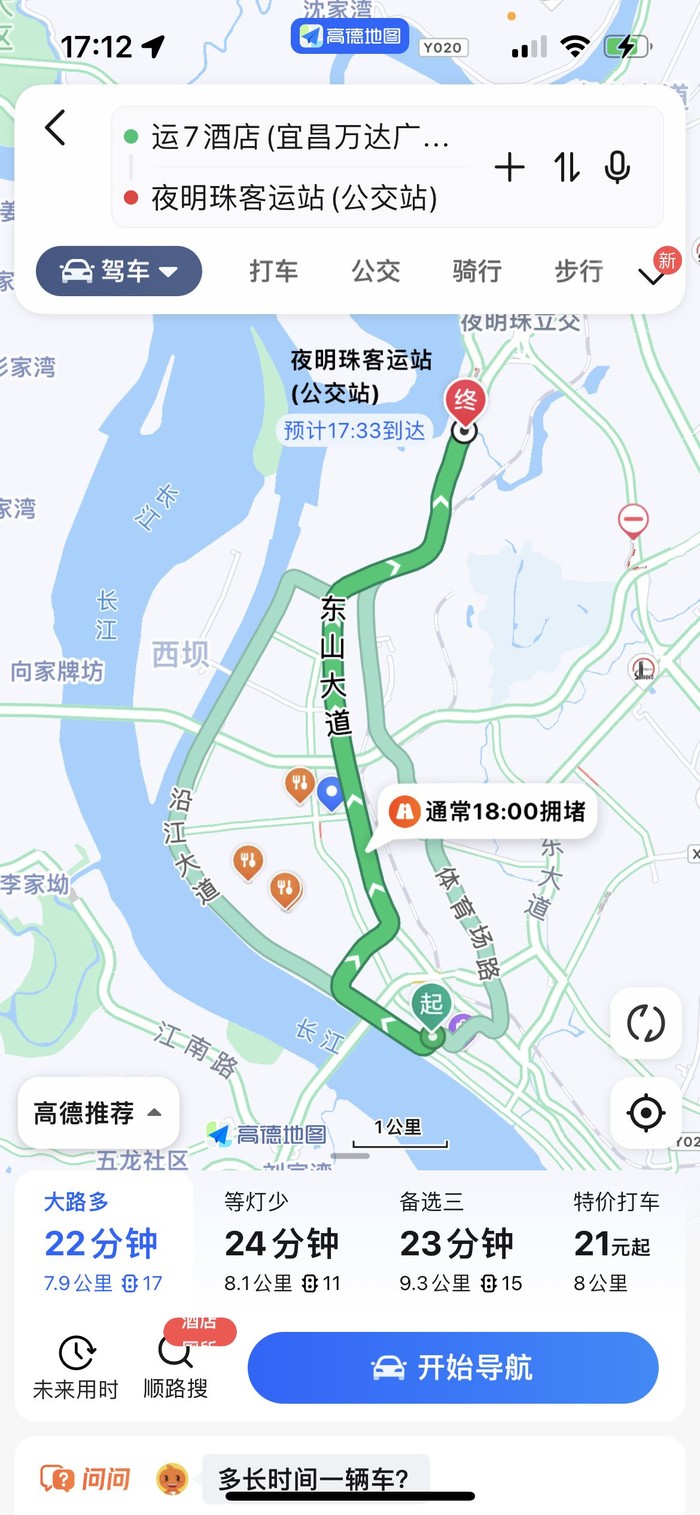Swap start and destination
Image resolution: width=700 pixels, height=1515 pixels.
click(x=567, y=167)
